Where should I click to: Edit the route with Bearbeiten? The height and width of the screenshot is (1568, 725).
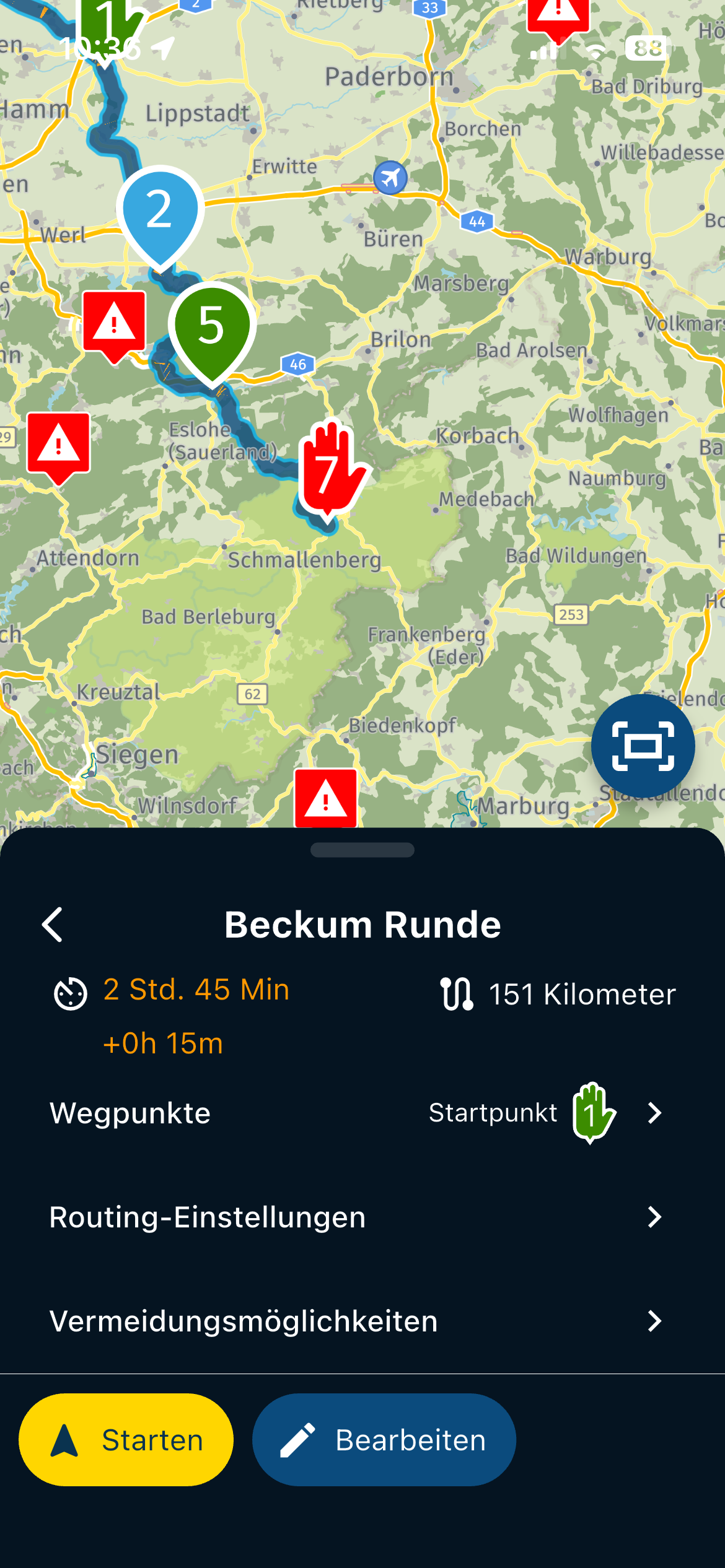384,1439
